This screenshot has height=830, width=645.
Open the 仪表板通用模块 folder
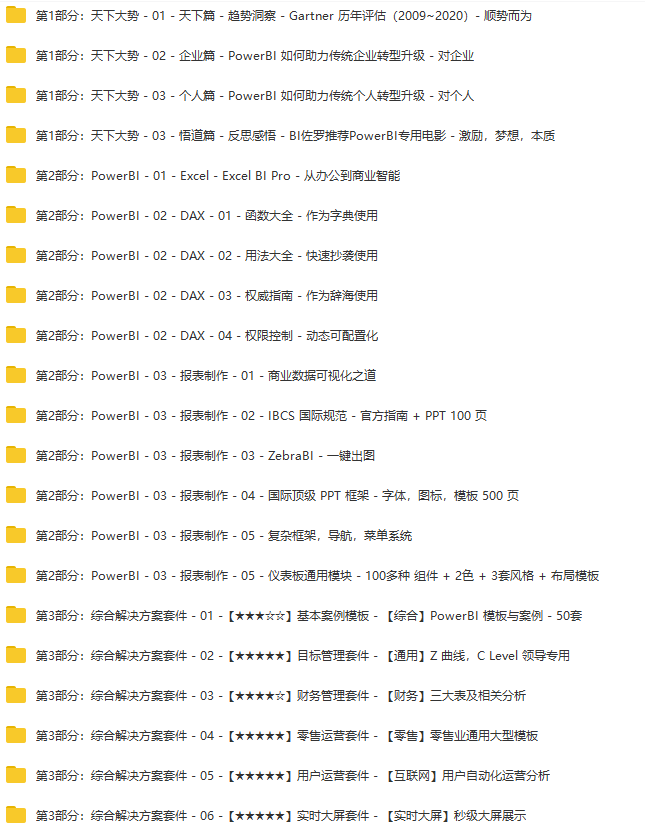317,576
